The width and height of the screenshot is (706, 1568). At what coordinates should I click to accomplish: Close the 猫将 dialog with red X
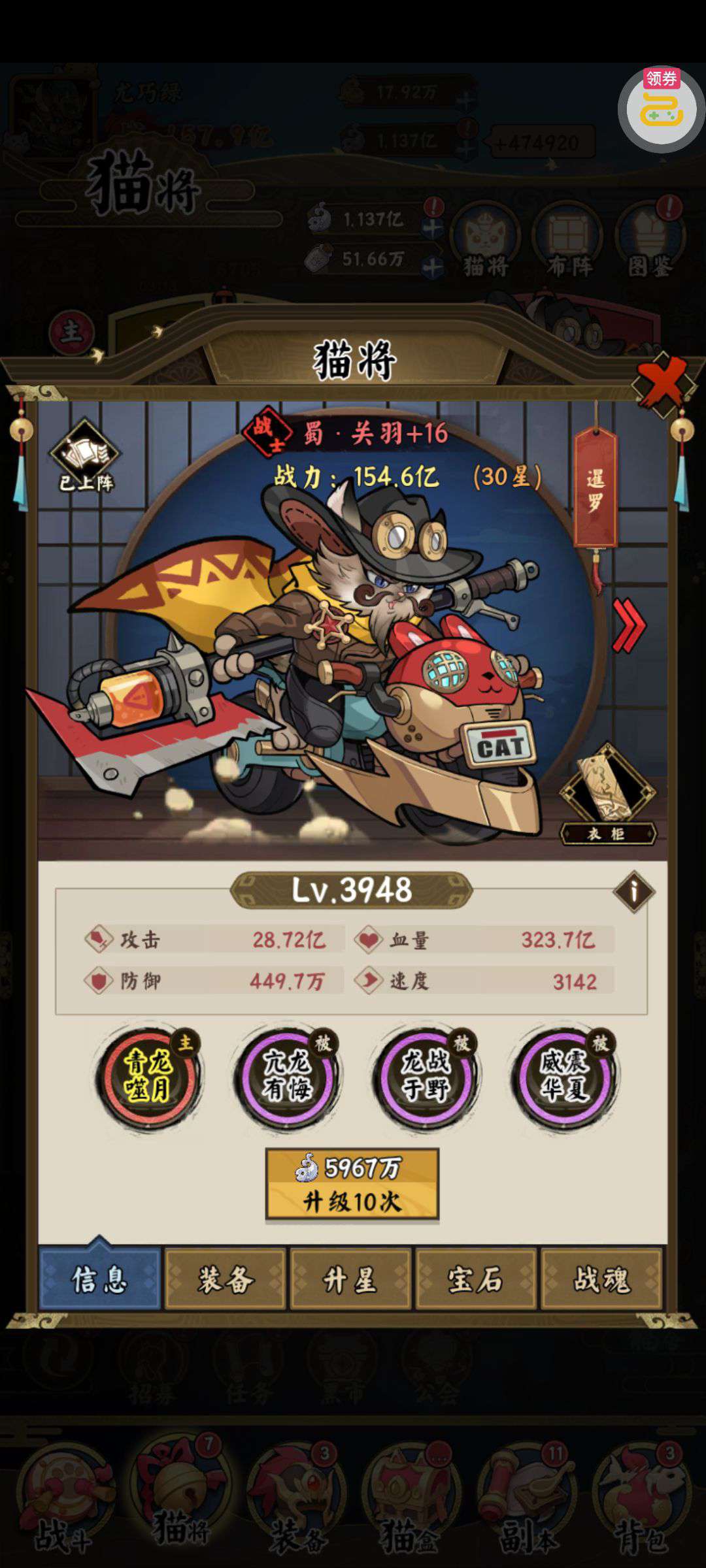pos(663,383)
